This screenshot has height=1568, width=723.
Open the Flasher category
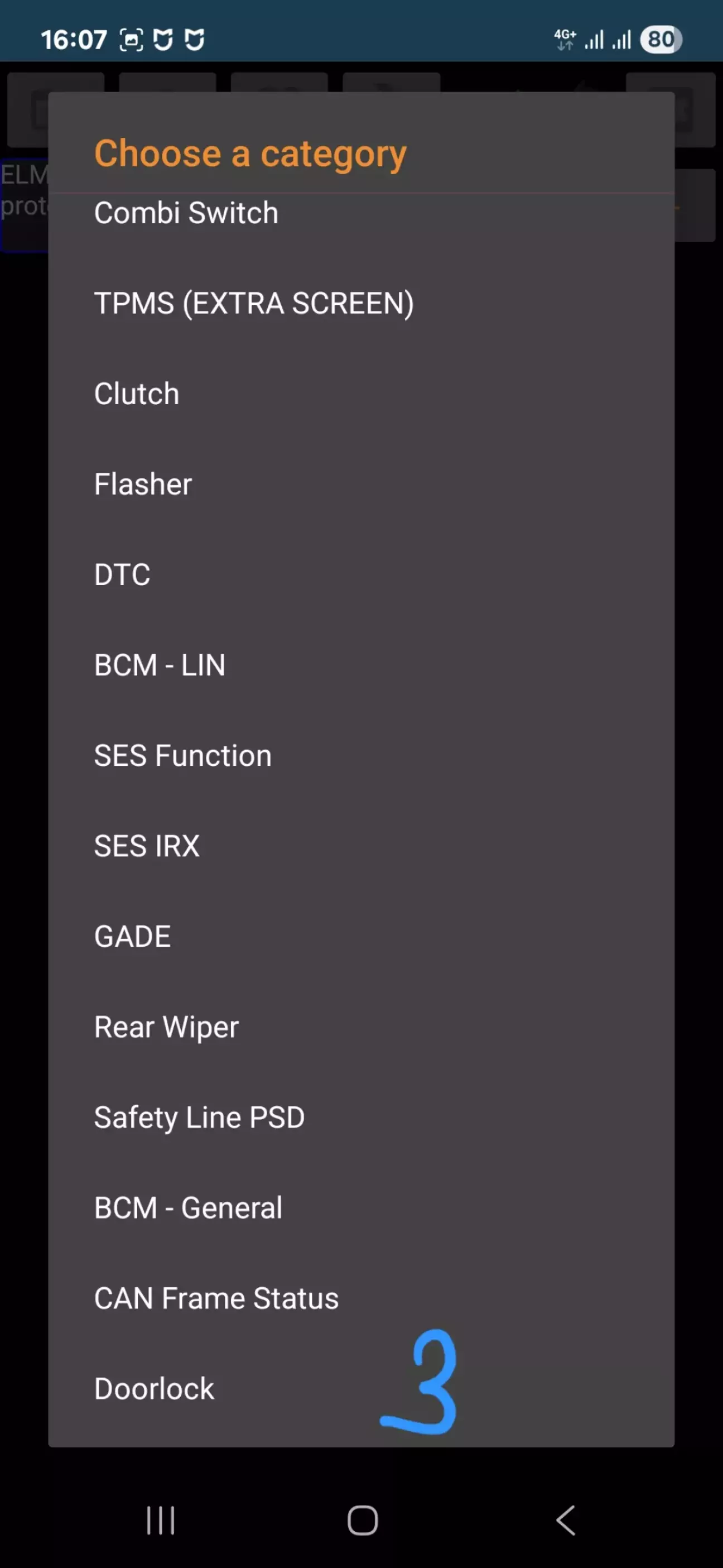pyautogui.click(x=361, y=485)
